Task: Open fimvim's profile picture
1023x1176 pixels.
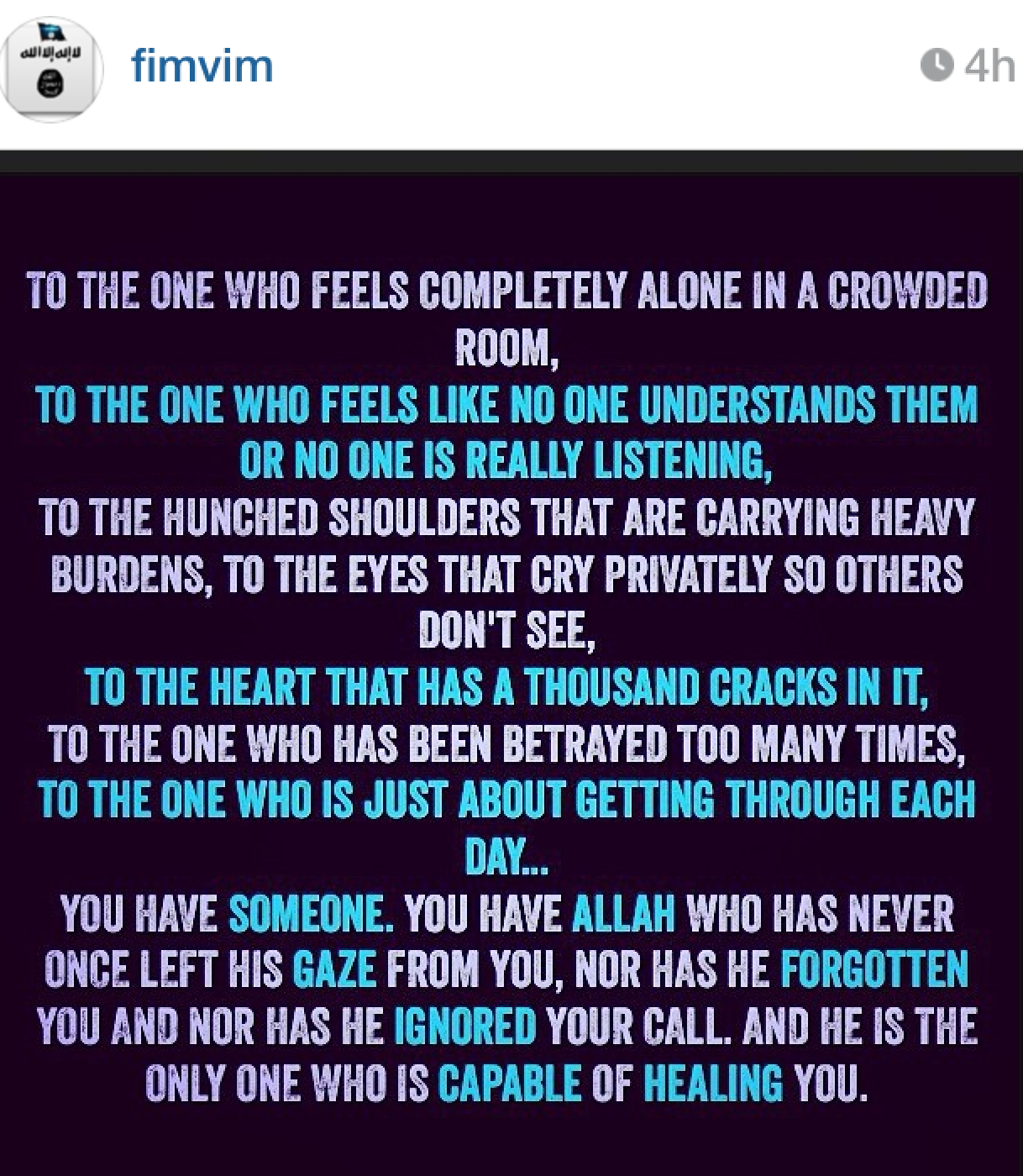Action: (x=52, y=69)
